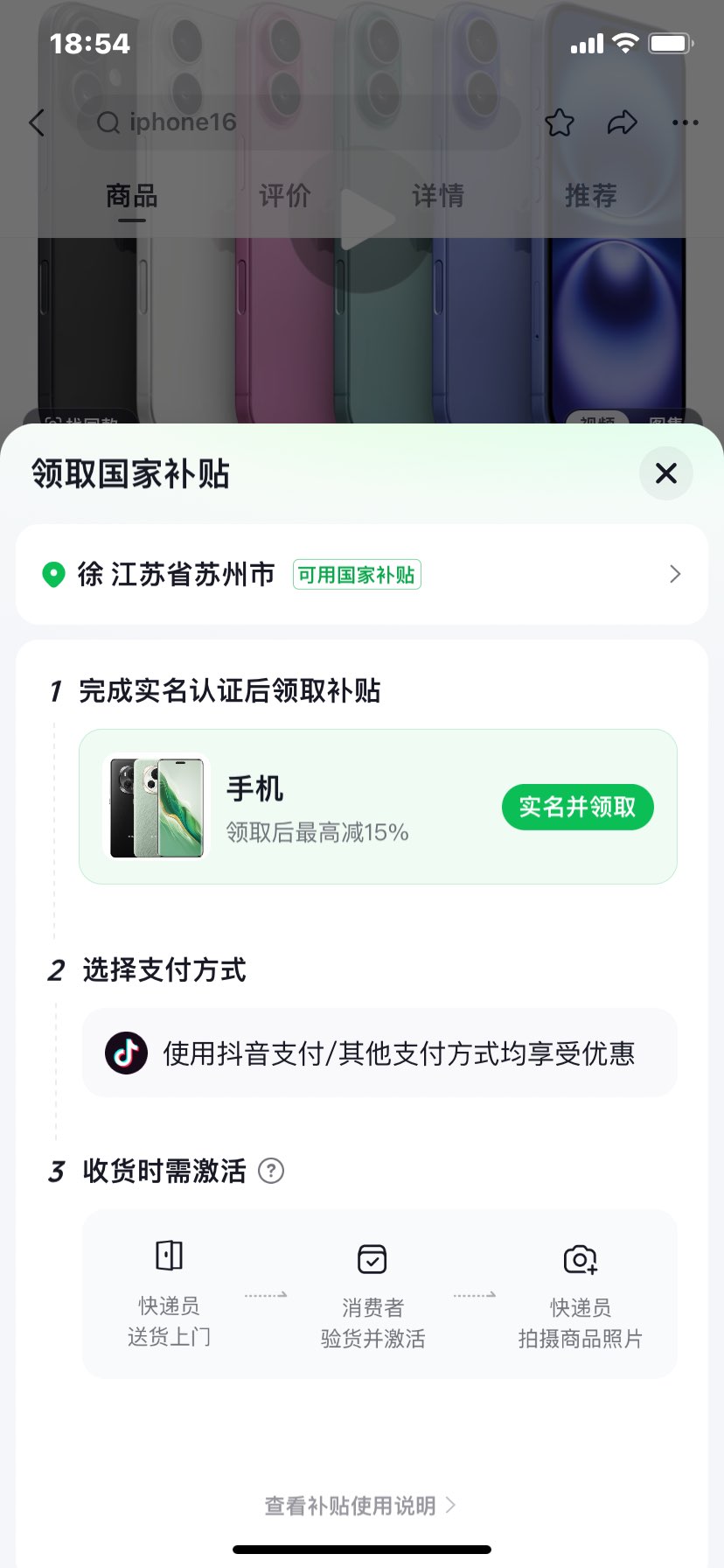Favorite this product with the star icon
Image resolution: width=724 pixels, height=1568 pixels.
pyautogui.click(x=559, y=122)
